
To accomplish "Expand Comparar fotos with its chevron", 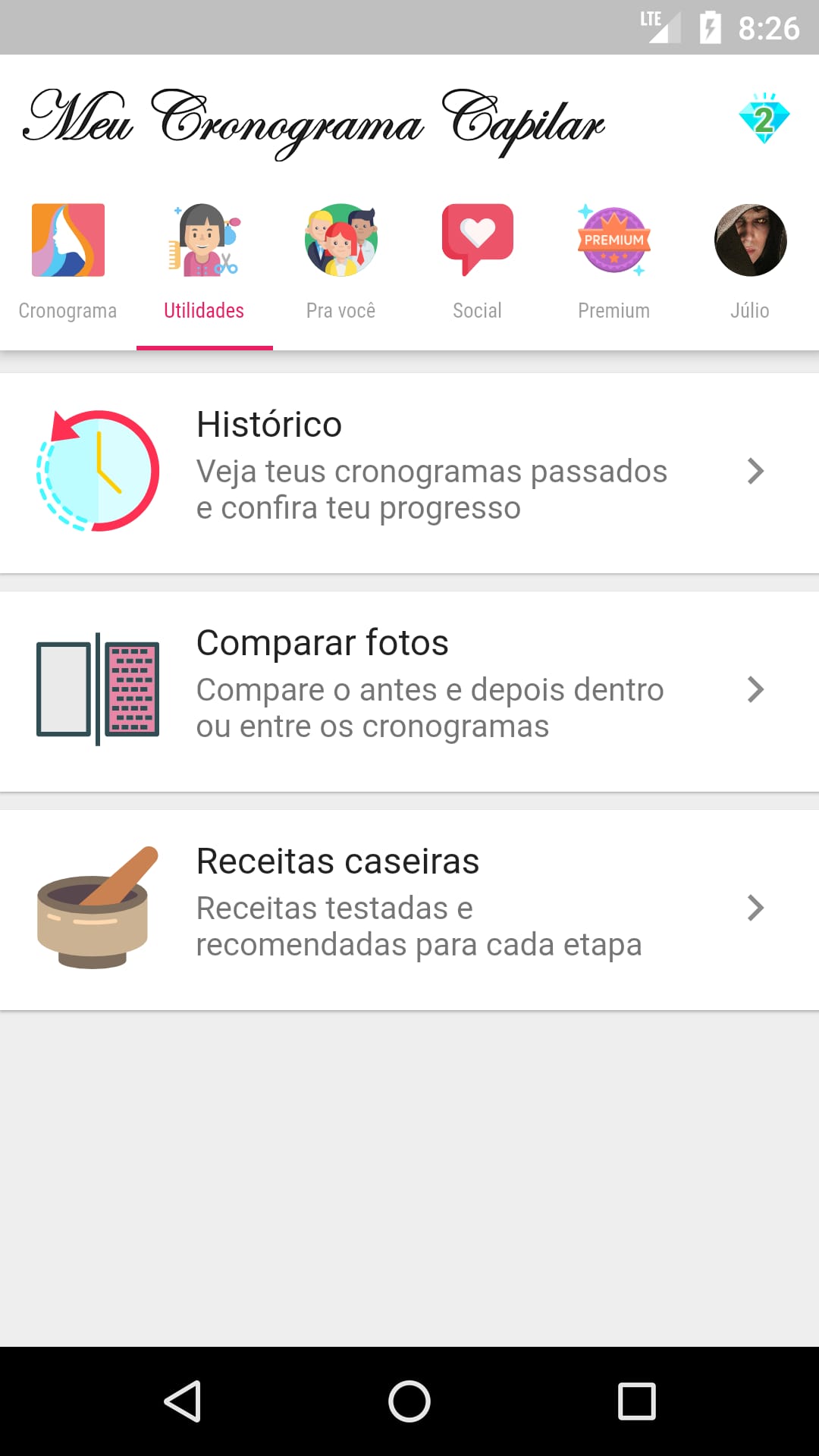I will point(756,689).
